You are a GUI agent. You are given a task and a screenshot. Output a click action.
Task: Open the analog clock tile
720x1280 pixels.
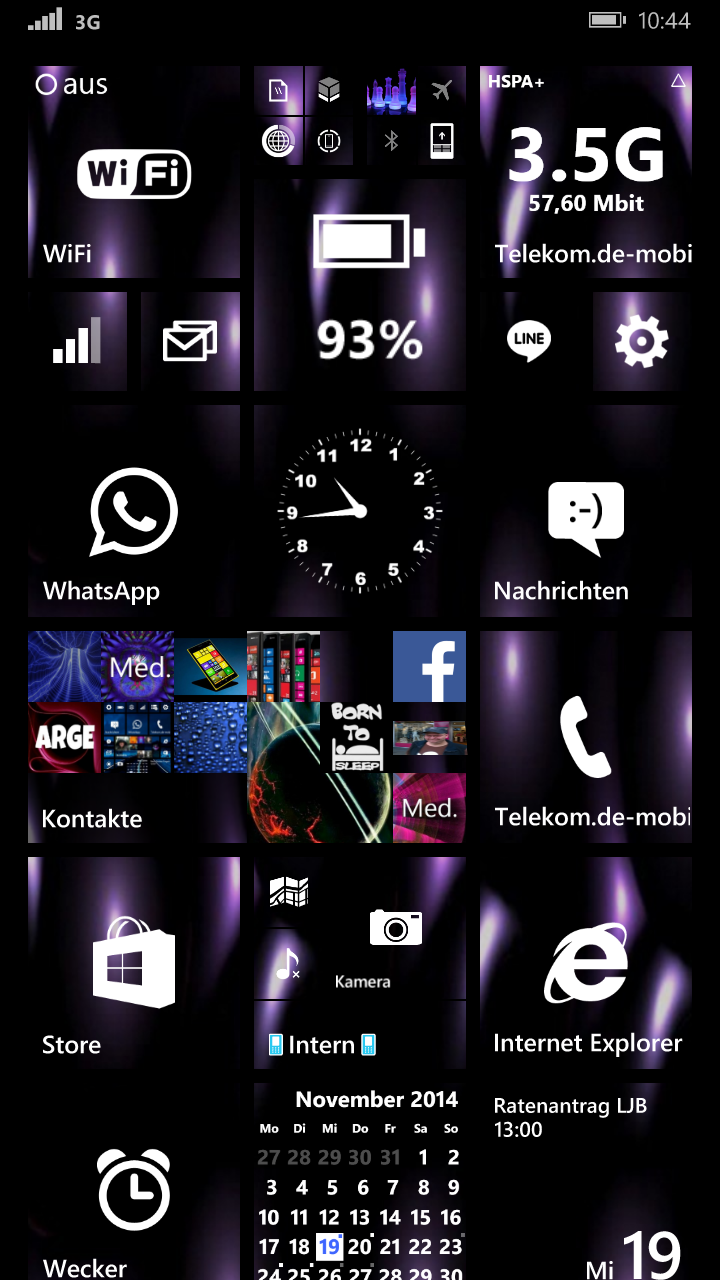[360, 511]
